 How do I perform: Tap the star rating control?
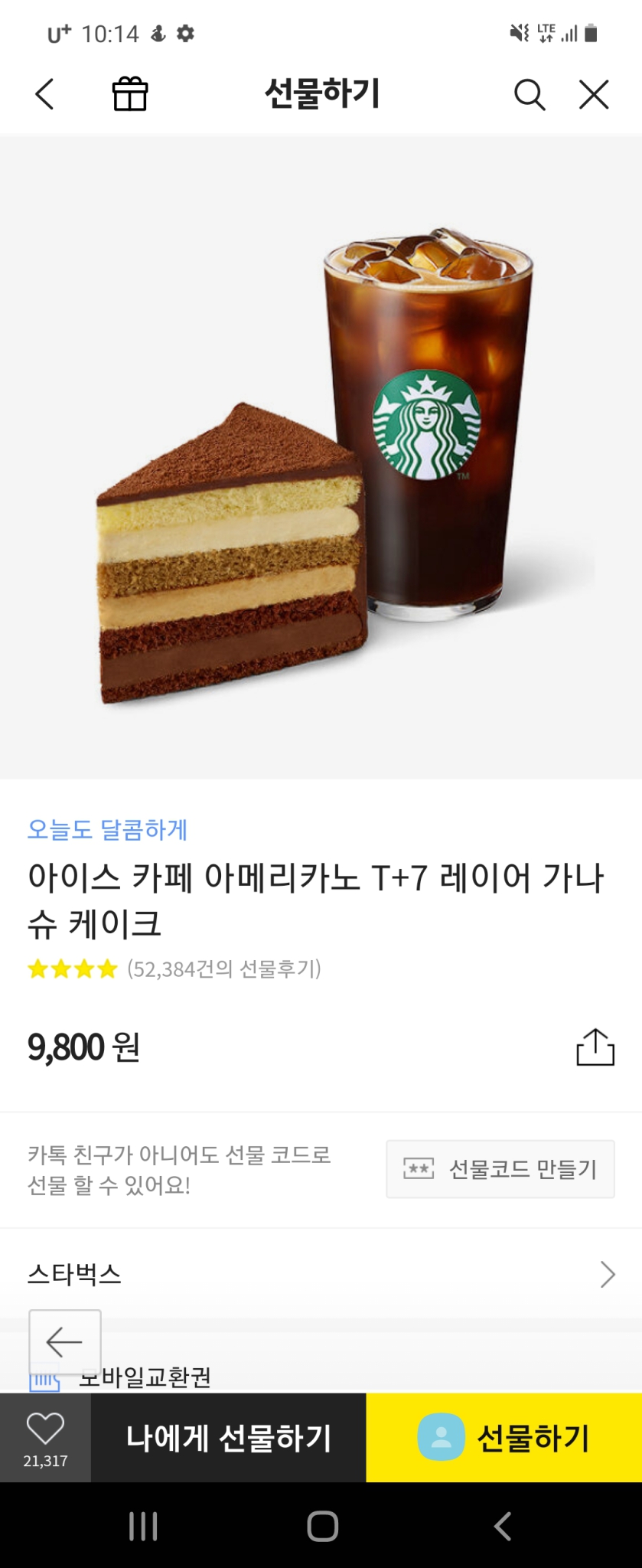pyautogui.click(x=69, y=969)
